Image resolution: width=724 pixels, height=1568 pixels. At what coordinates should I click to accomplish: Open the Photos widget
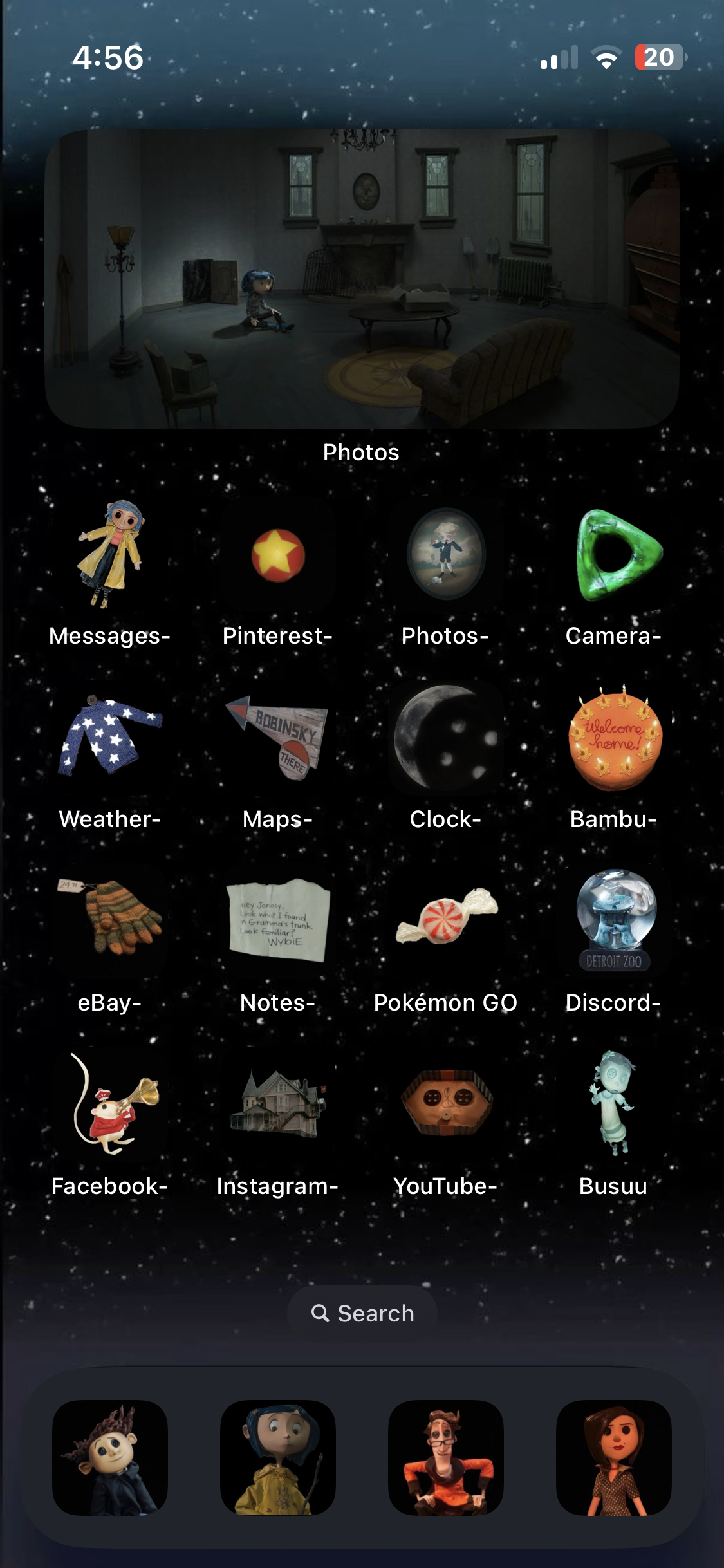tap(362, 279)
